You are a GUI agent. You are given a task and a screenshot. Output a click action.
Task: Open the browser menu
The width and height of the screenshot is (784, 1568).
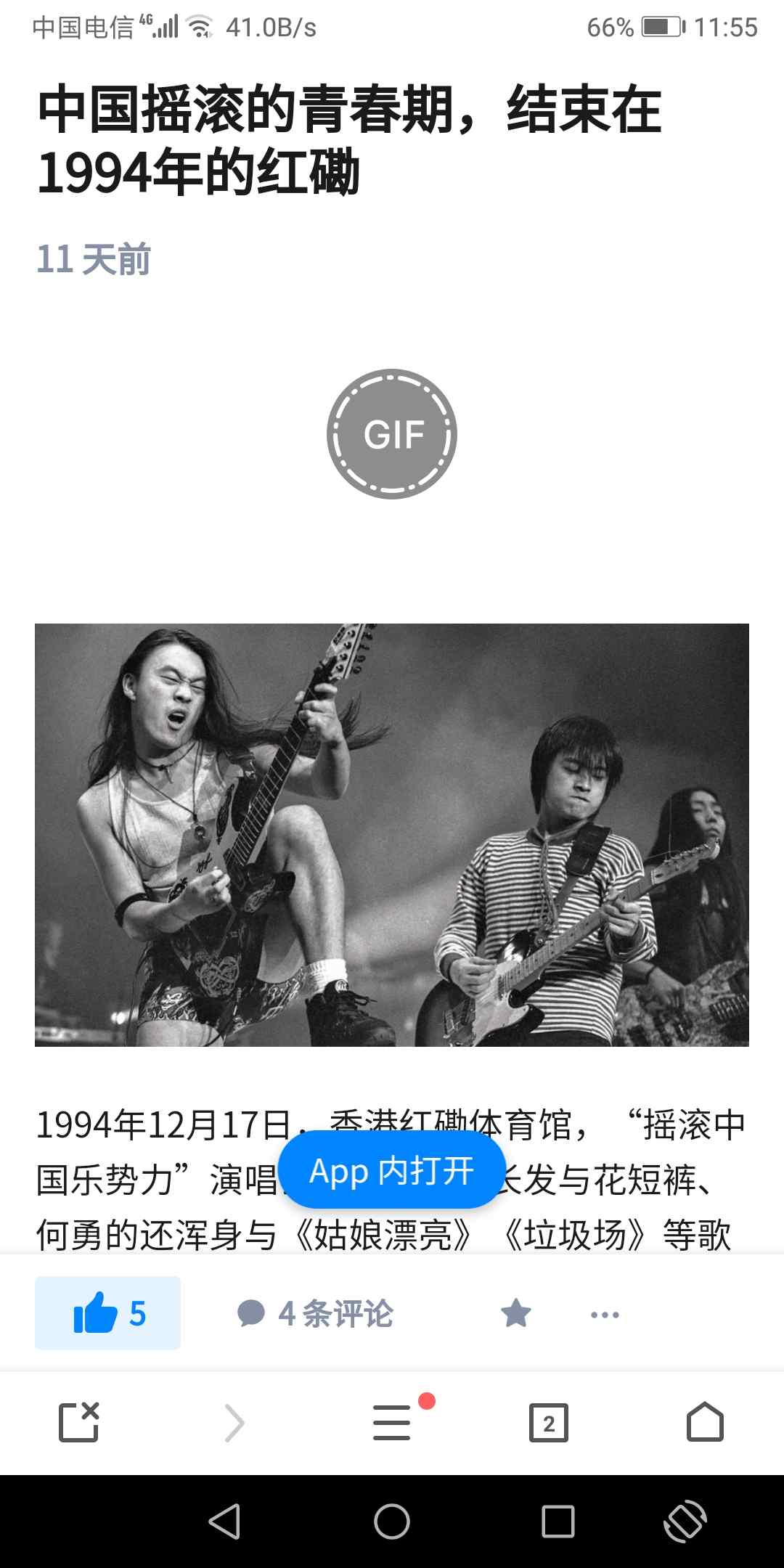[392, 1422]
